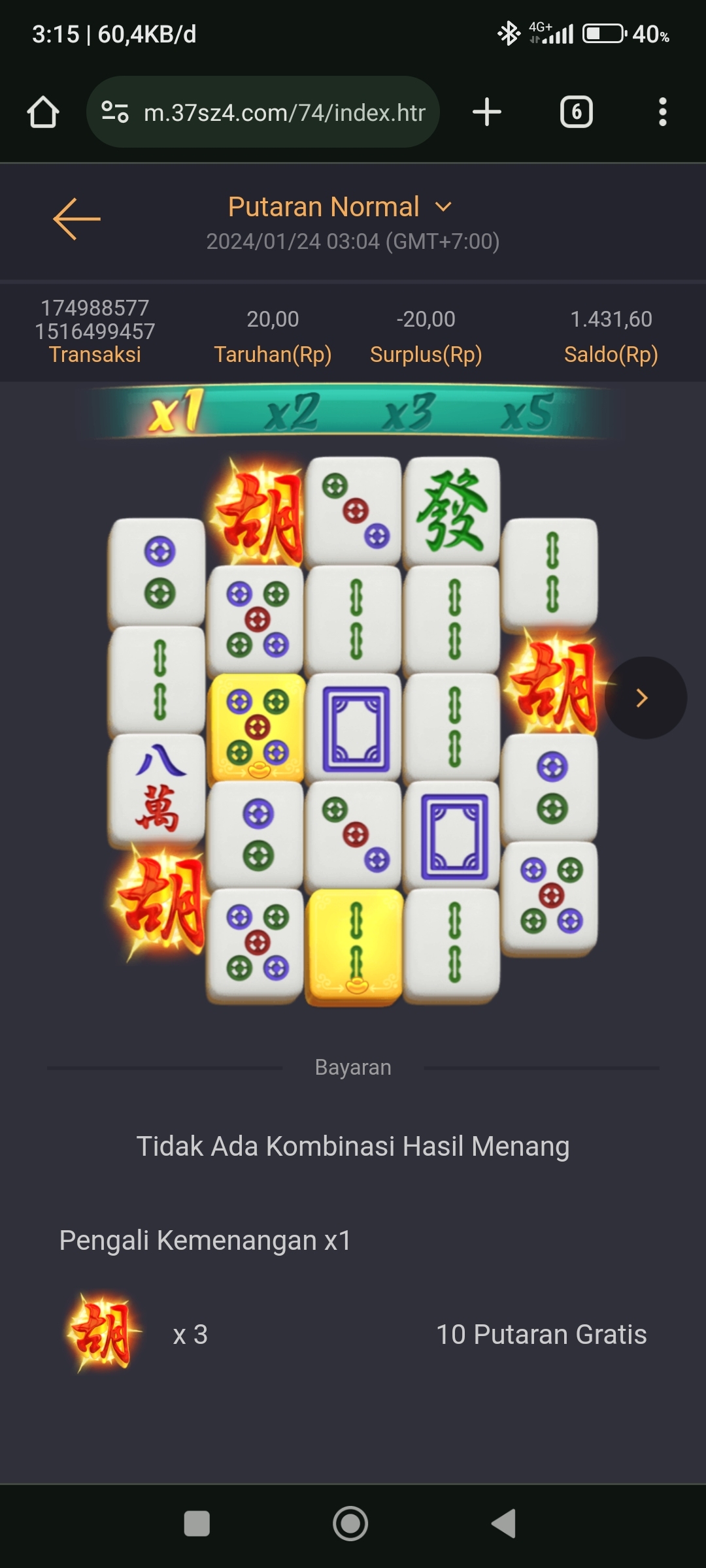This screenshot has height=1568, width=706.
Task: Open the browser home page
Action: tap(43, 112)
